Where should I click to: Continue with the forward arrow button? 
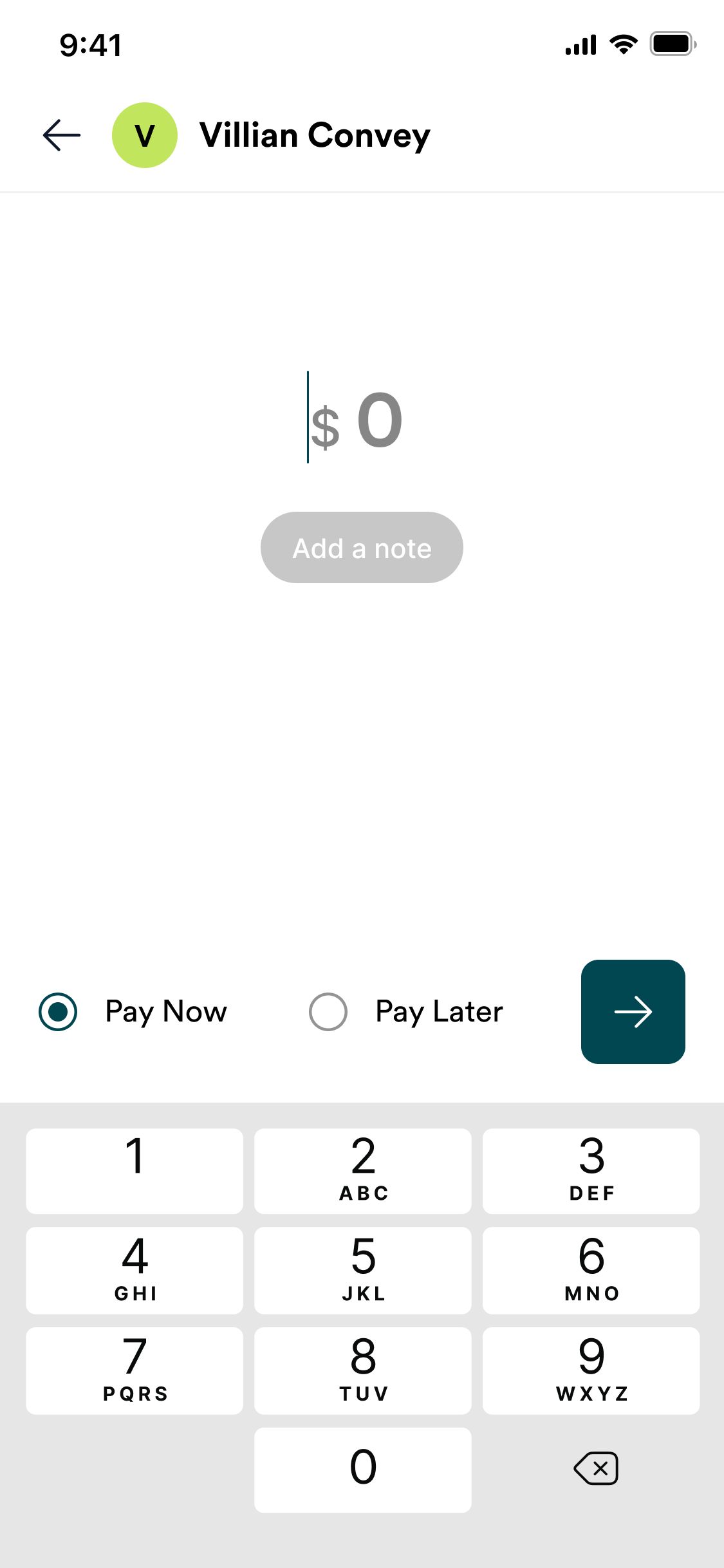click(633, 1012)
